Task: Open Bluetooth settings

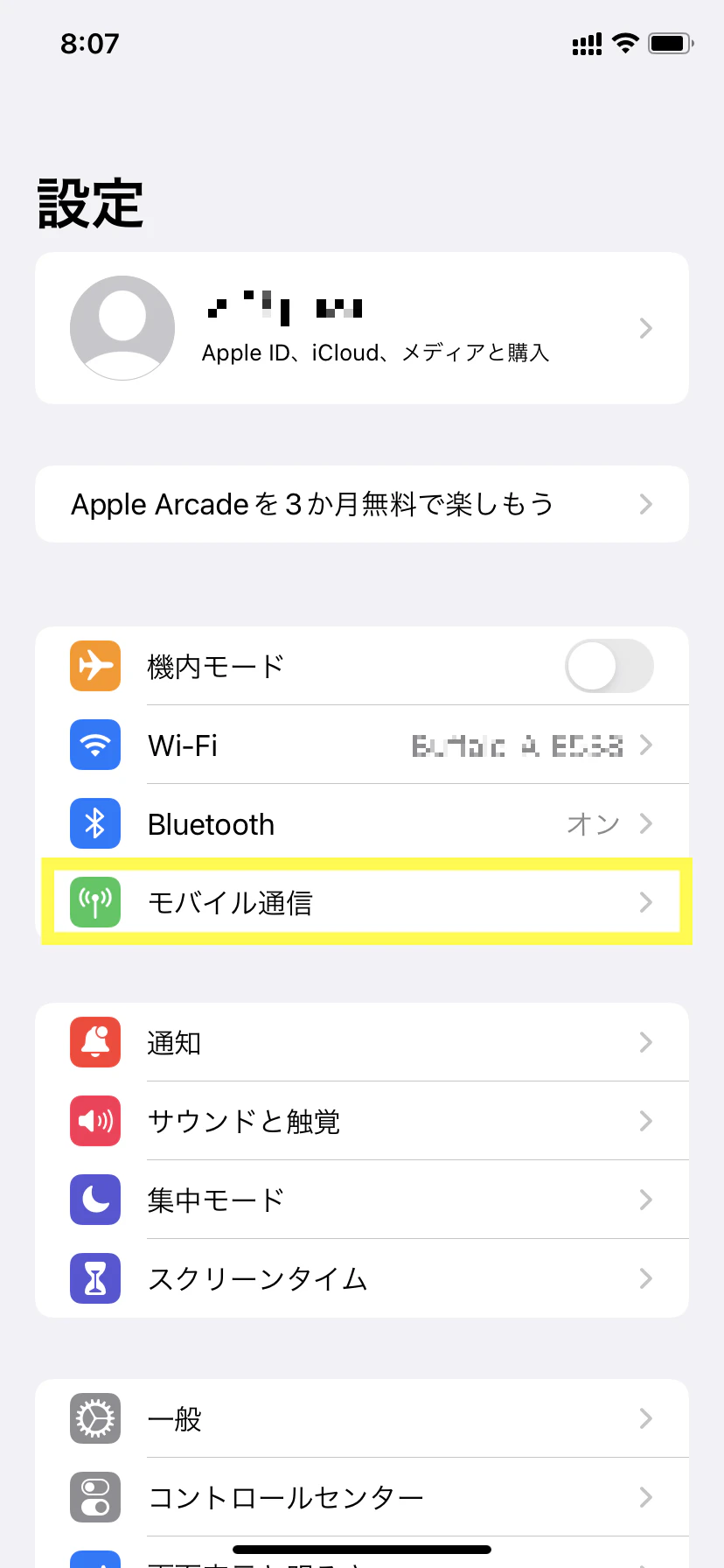Action: [x=362, y=824]
